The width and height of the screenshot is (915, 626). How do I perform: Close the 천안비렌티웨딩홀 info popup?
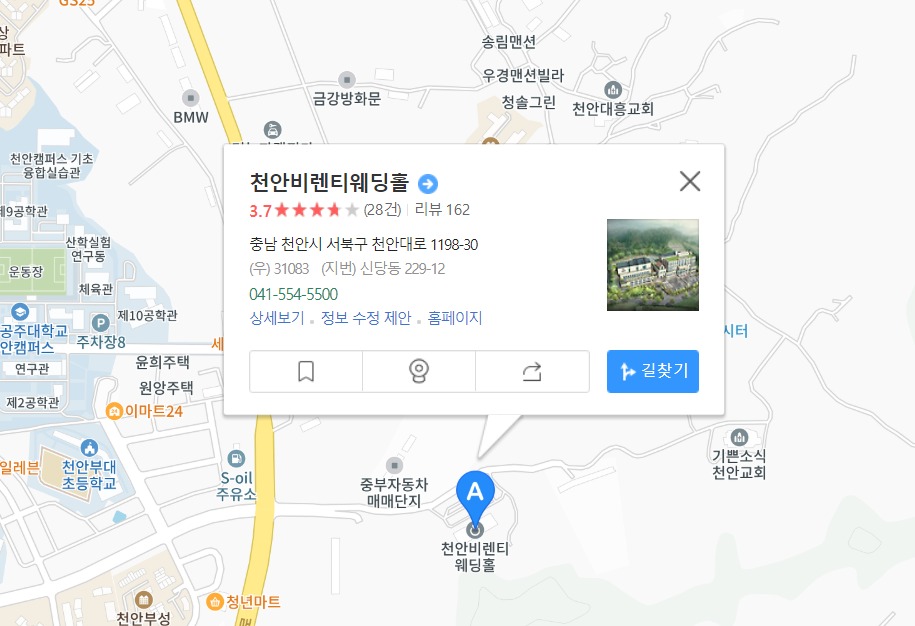pyautogui.click(x=690, y=181)
